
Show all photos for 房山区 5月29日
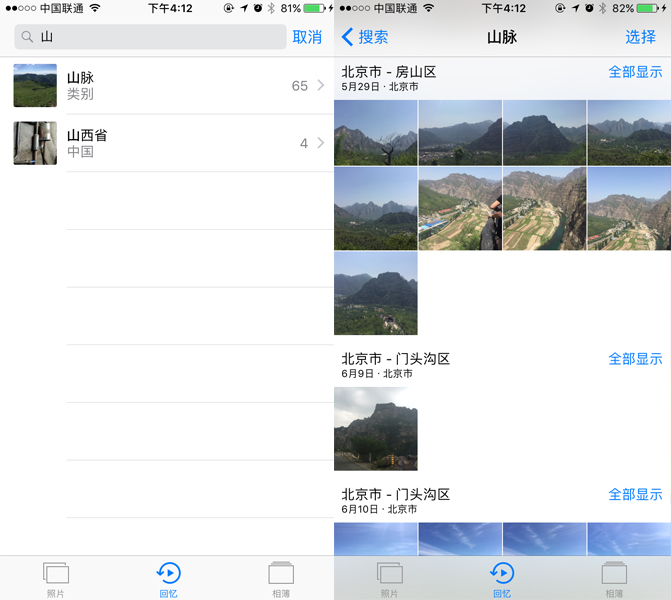point(635,72)
